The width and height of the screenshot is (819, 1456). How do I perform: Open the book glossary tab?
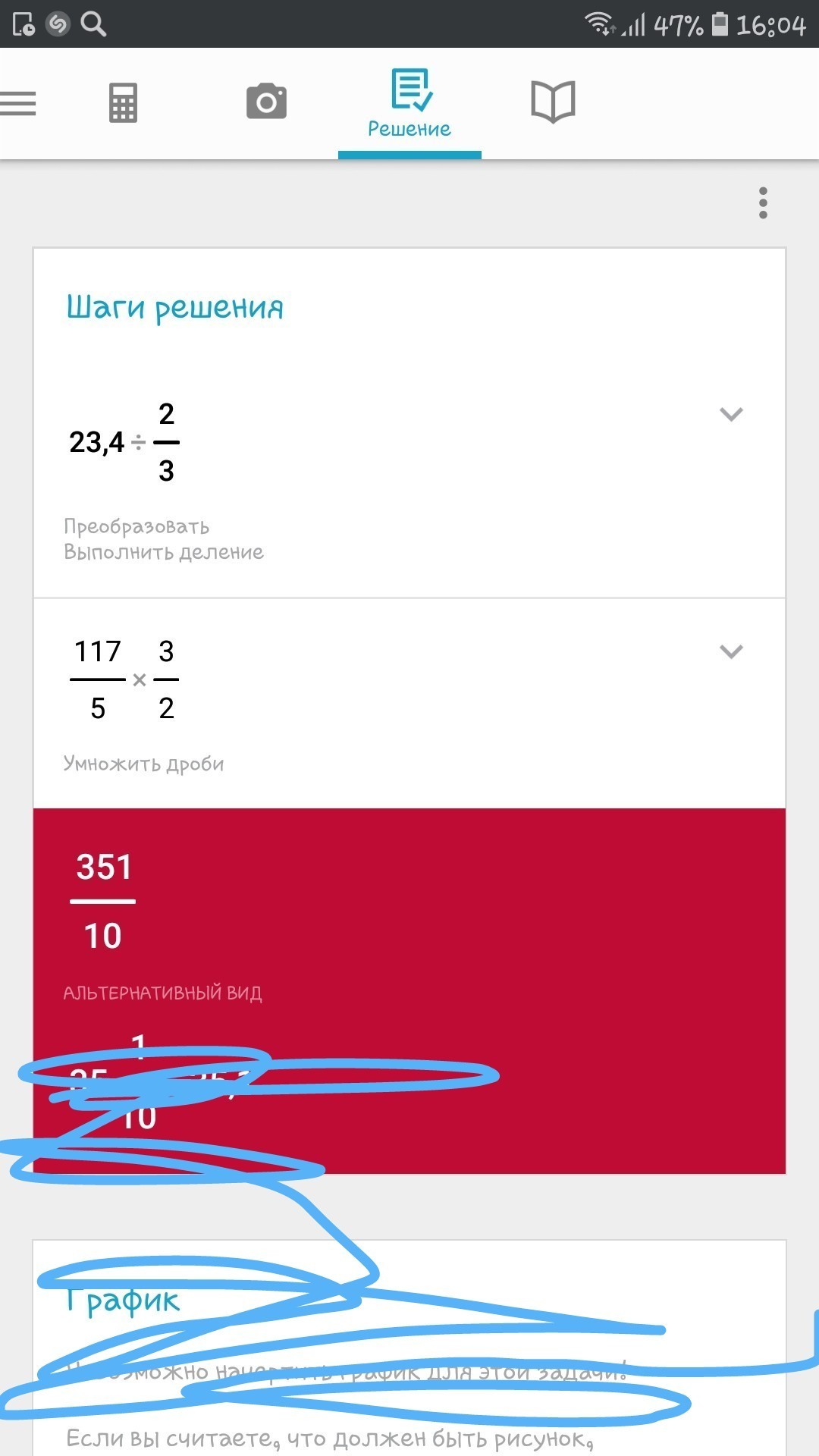(x=553, y=102)
